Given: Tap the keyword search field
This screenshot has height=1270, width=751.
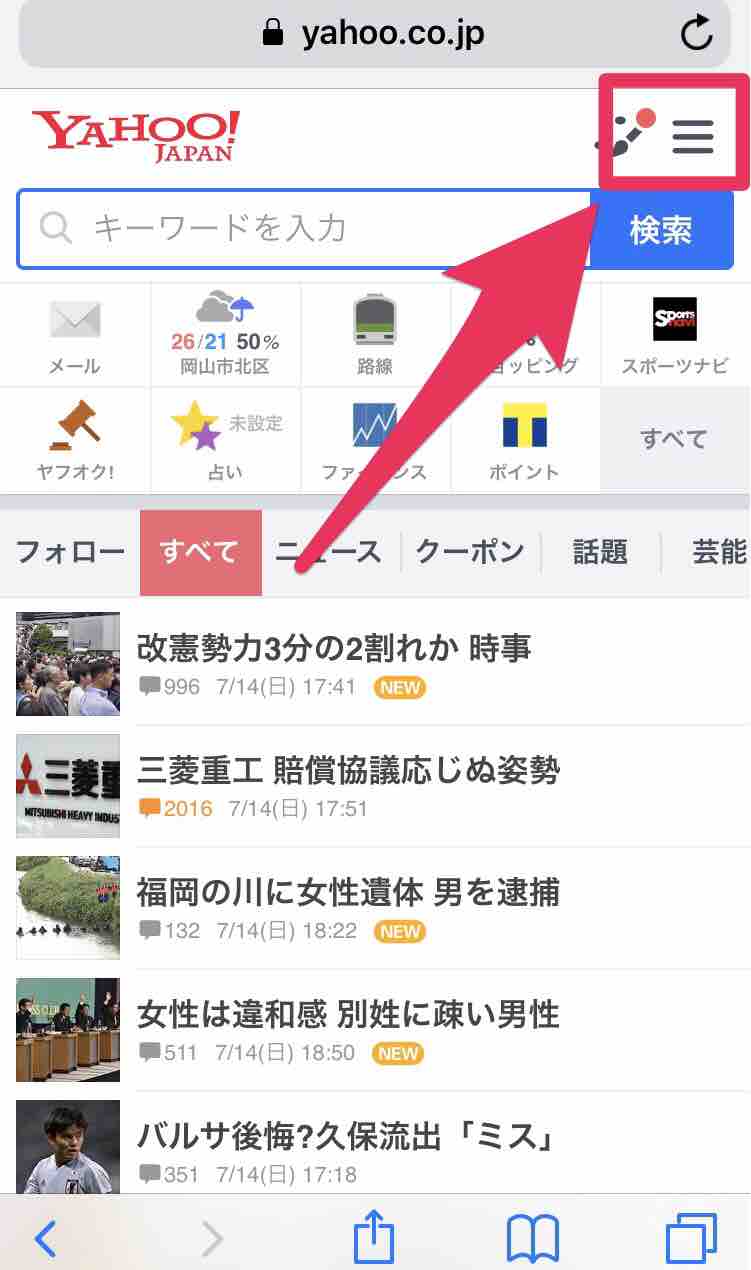Looking at the screenshot, I should click(304, 230).
